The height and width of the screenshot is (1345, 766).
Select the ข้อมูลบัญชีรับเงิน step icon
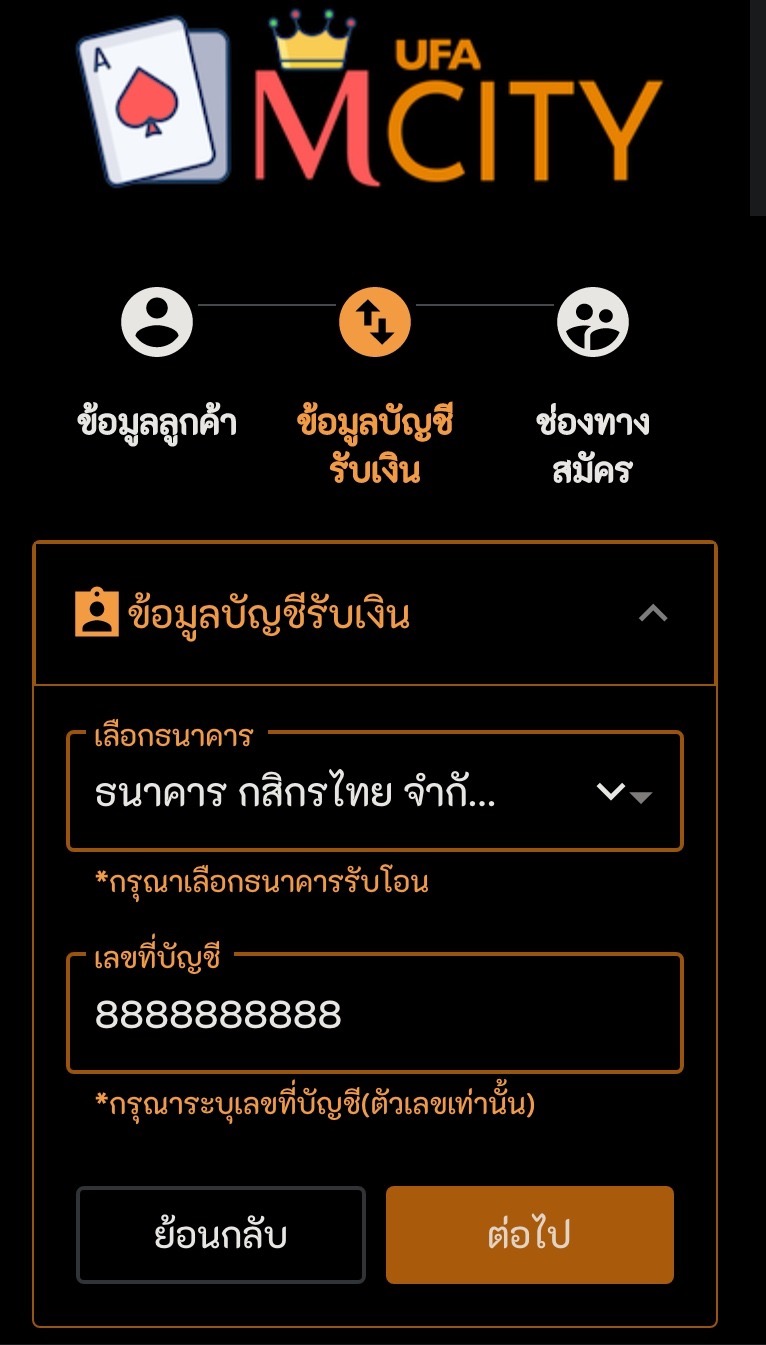pos(375,322)
